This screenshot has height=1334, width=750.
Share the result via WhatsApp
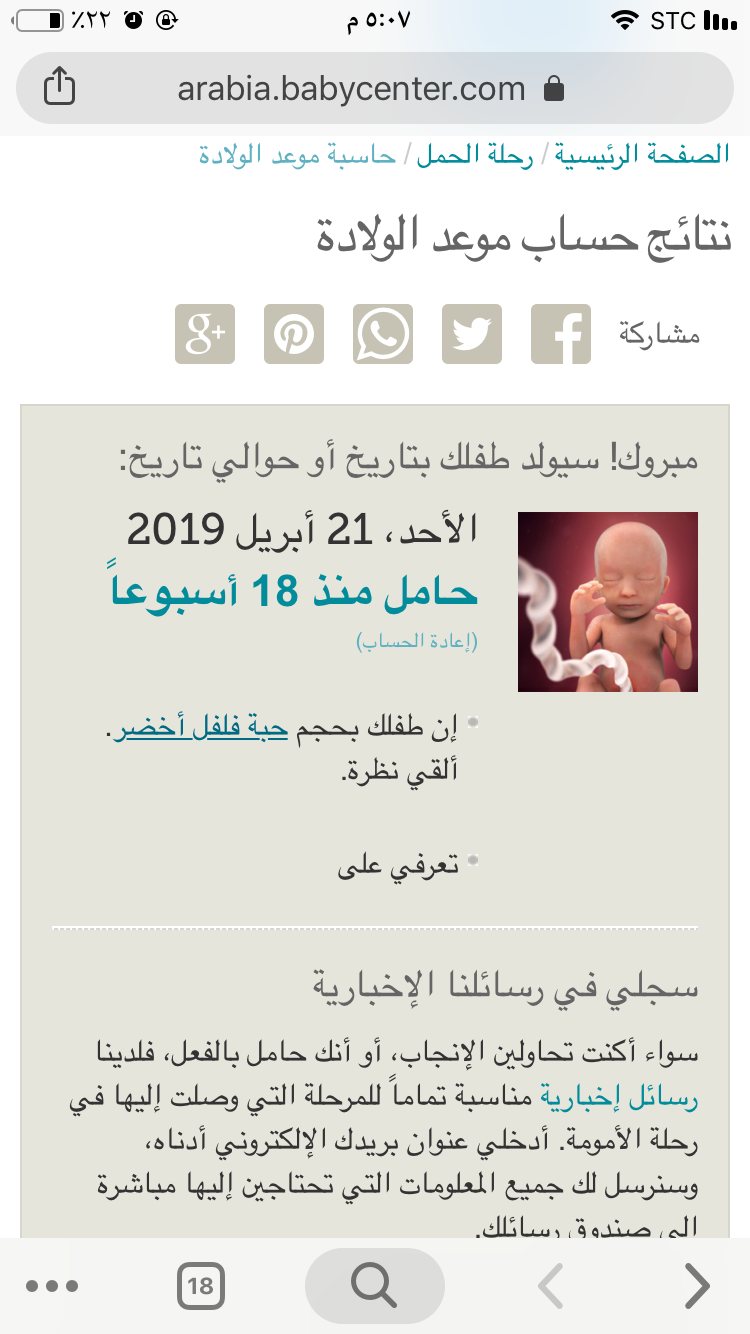click(x=383, y=334)
